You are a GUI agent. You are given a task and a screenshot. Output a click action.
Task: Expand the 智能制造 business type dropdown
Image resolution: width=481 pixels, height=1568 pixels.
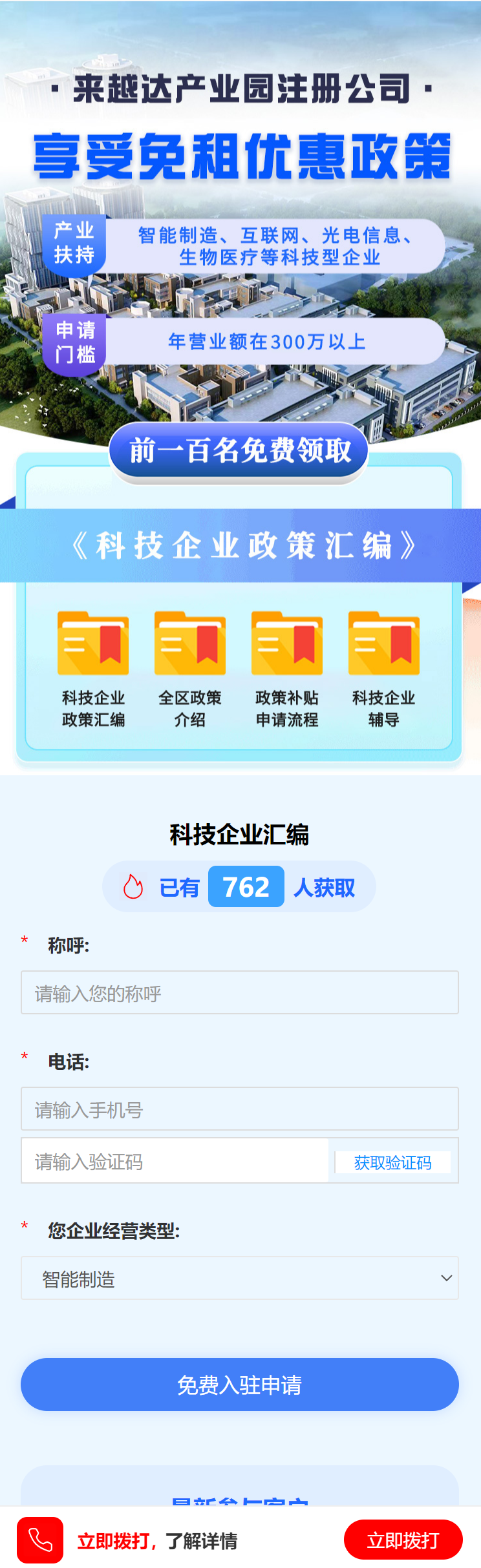pyautogui.click(x=239, y=1278)
